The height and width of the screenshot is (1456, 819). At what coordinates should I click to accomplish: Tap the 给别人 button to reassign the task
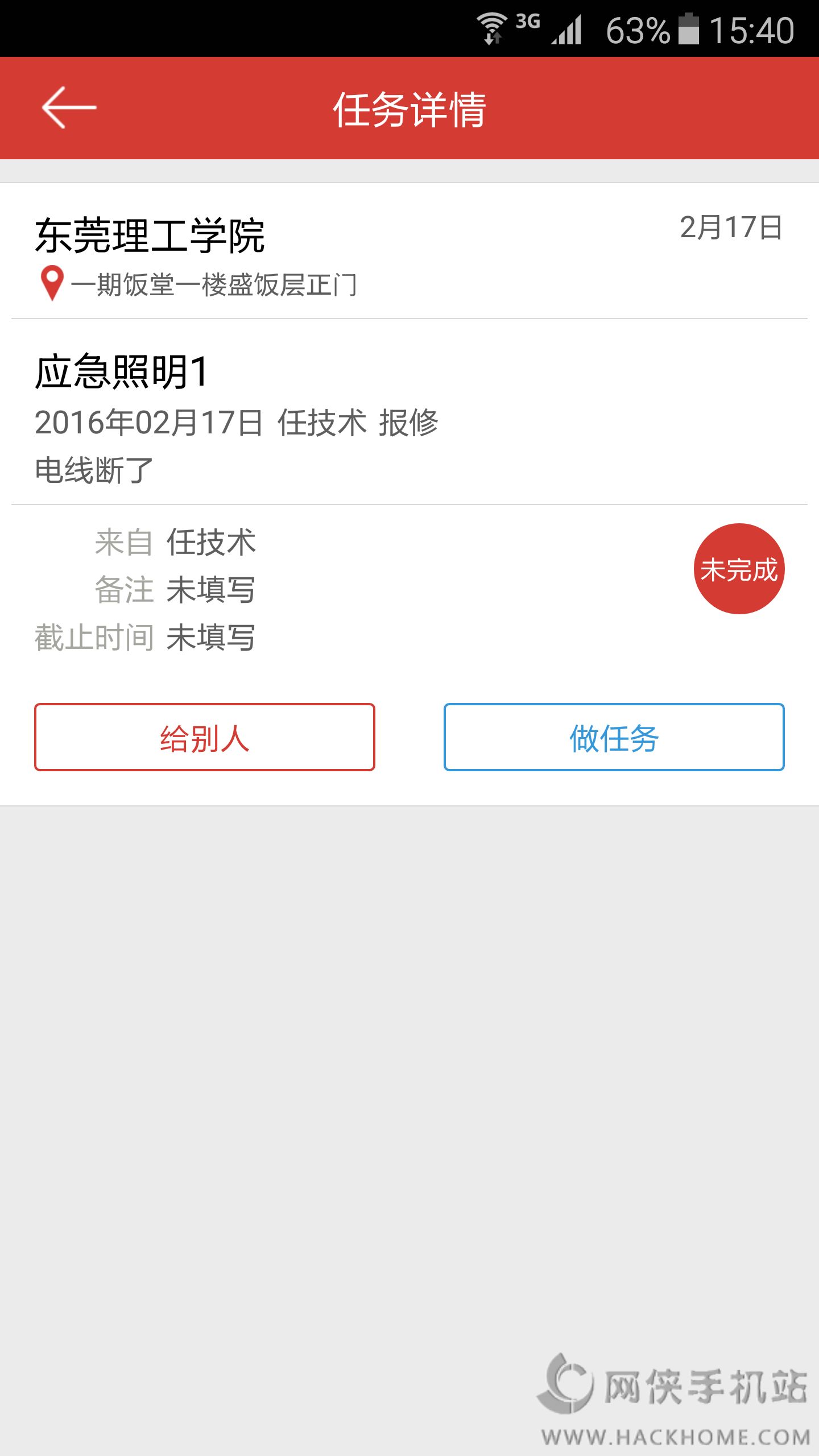coord(205,737)
